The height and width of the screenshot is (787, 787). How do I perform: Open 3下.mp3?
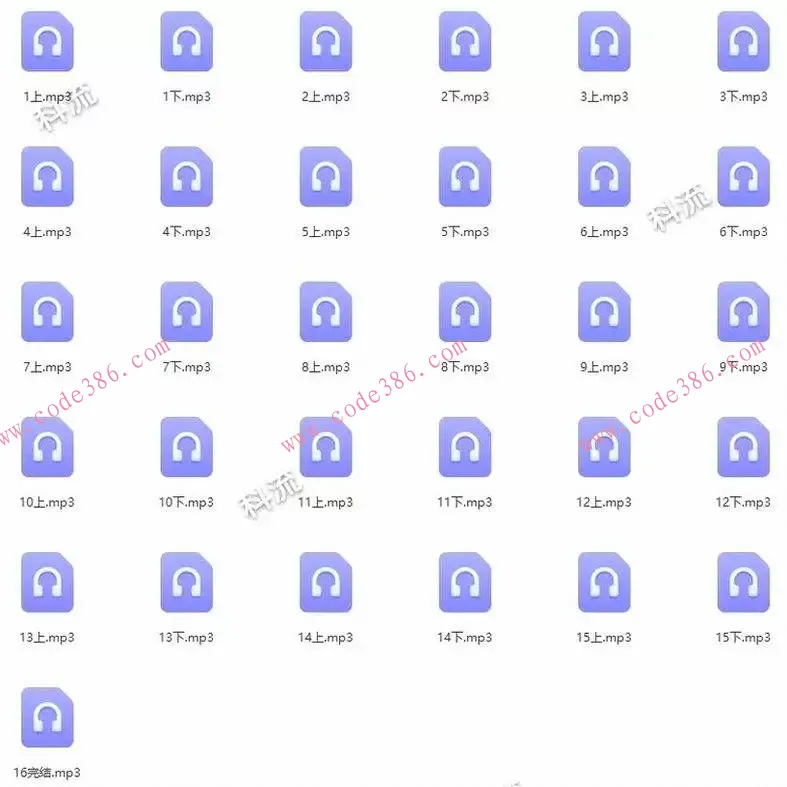pos(743,42)
